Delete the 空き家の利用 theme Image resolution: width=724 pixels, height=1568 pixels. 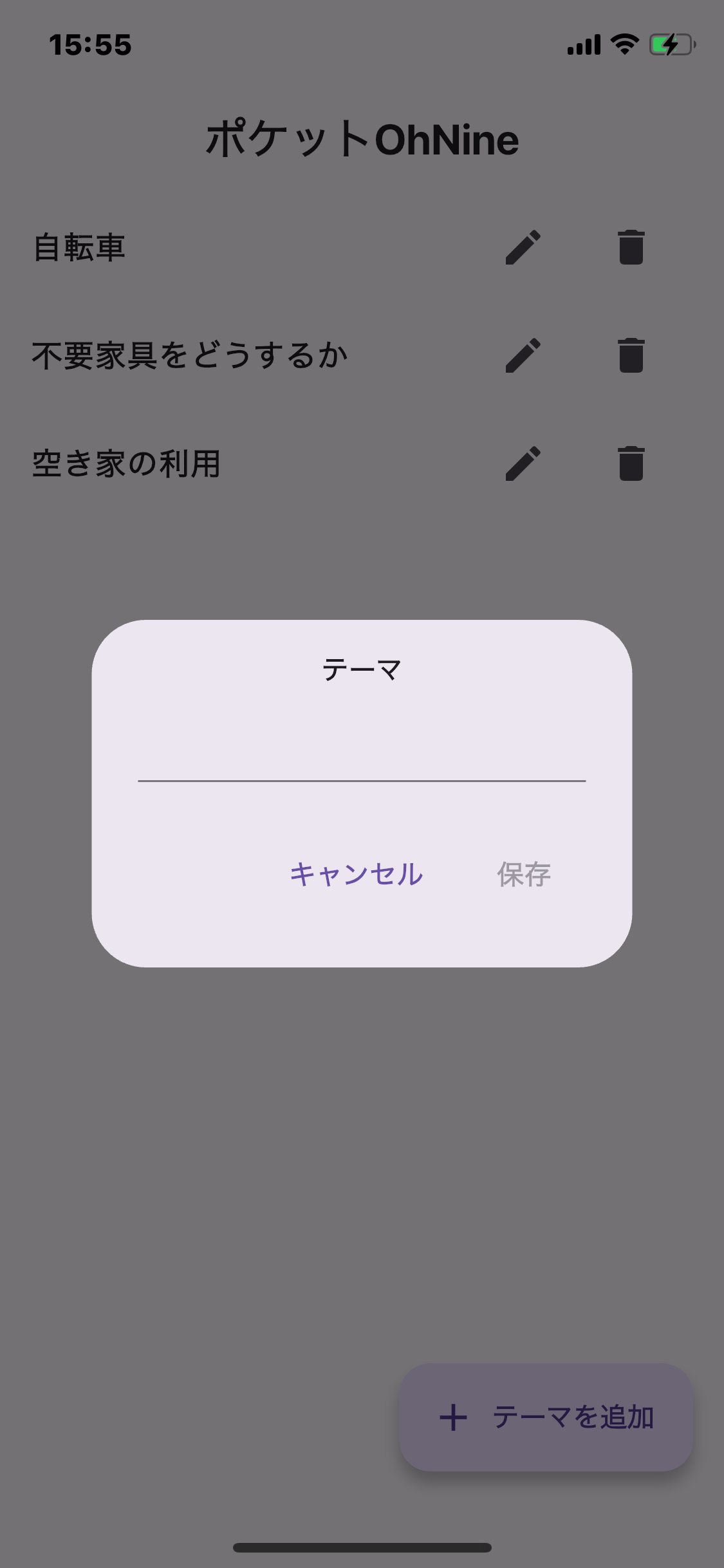(x=631, y=463)
